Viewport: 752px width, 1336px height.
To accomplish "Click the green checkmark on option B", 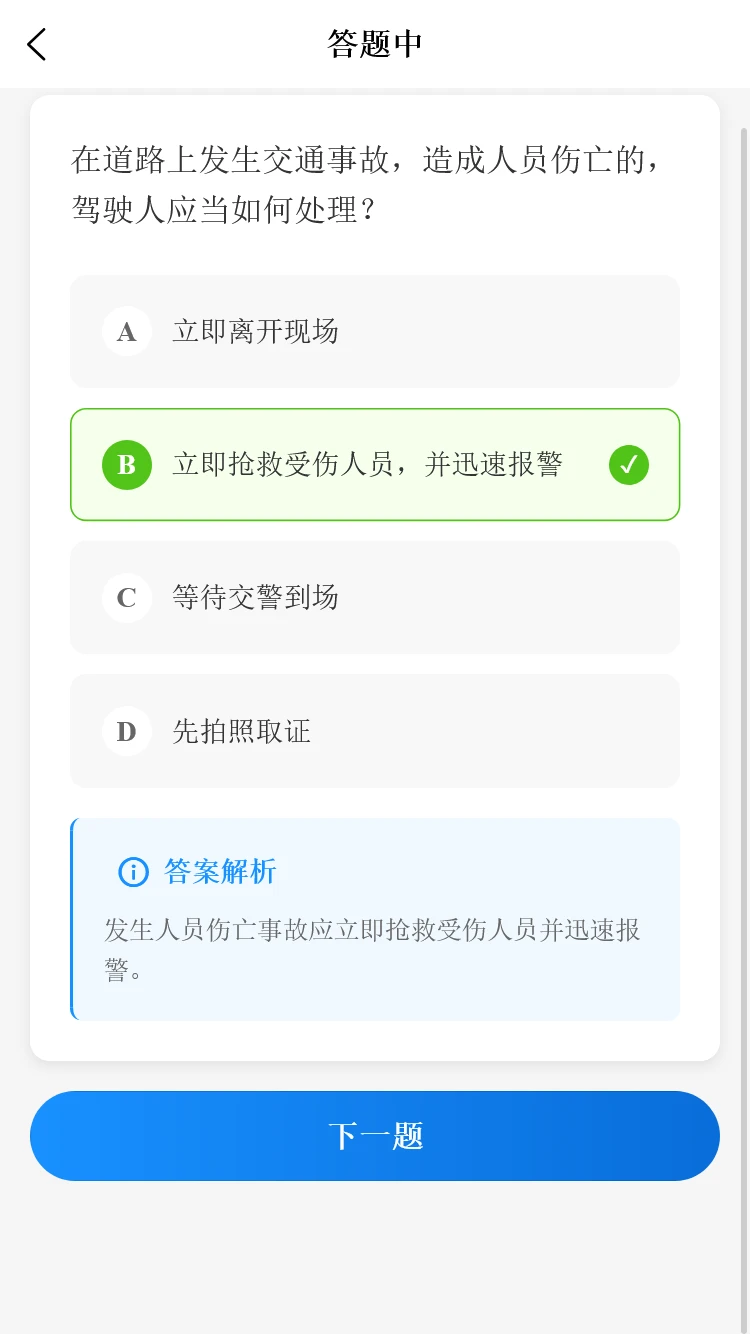I will tap(628, 463).
